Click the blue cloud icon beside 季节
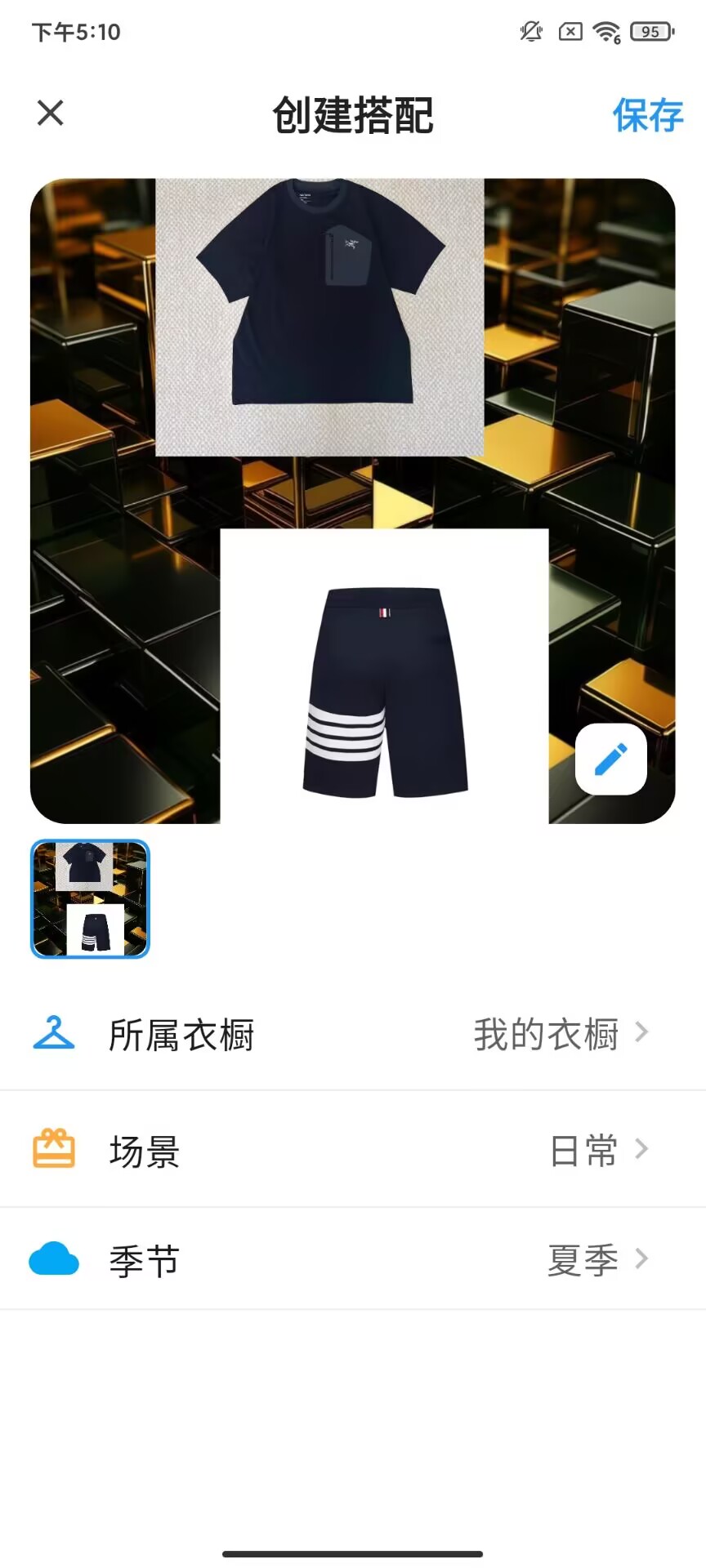This screenshot has width=706, height=1568. pyautogui.click(x=52, y=1259)
